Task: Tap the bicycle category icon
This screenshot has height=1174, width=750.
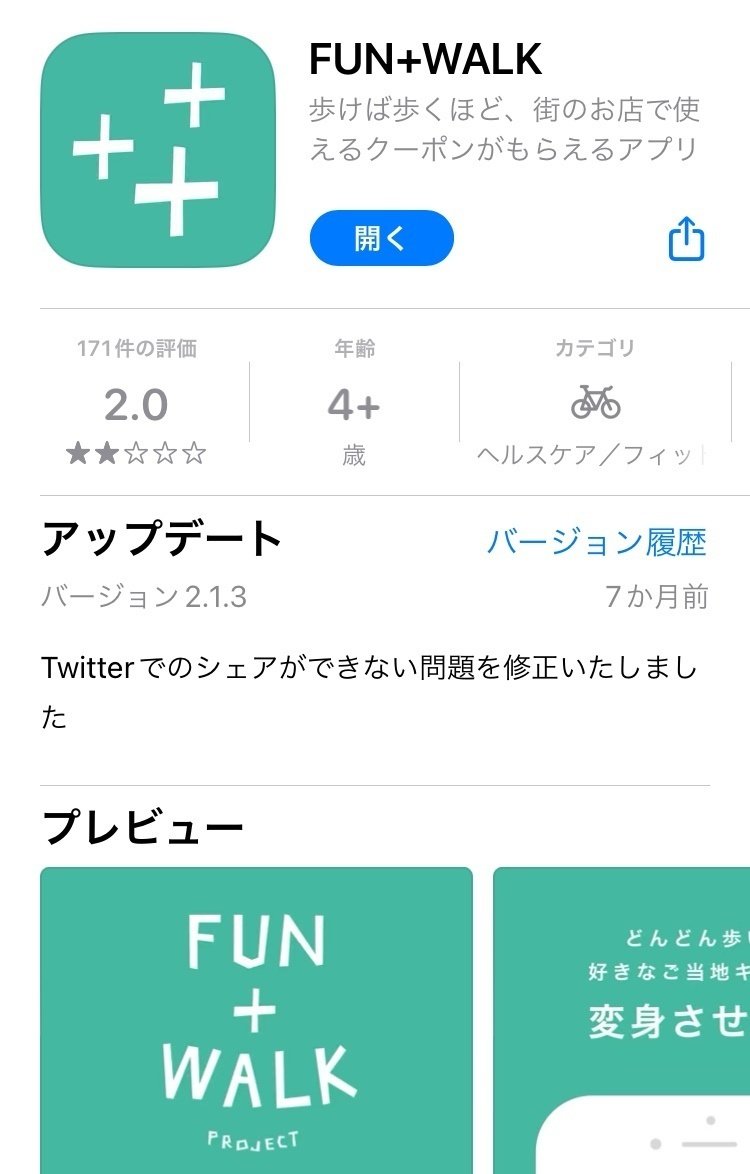Action: 597,401
